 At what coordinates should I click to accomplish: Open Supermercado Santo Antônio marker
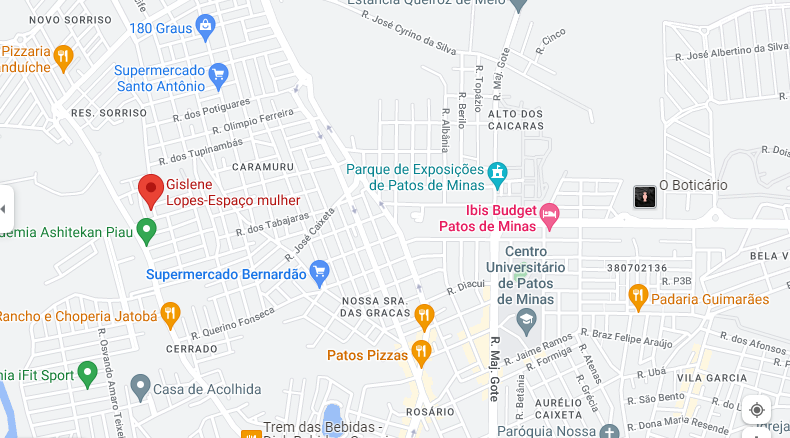(x=218, y=72)
